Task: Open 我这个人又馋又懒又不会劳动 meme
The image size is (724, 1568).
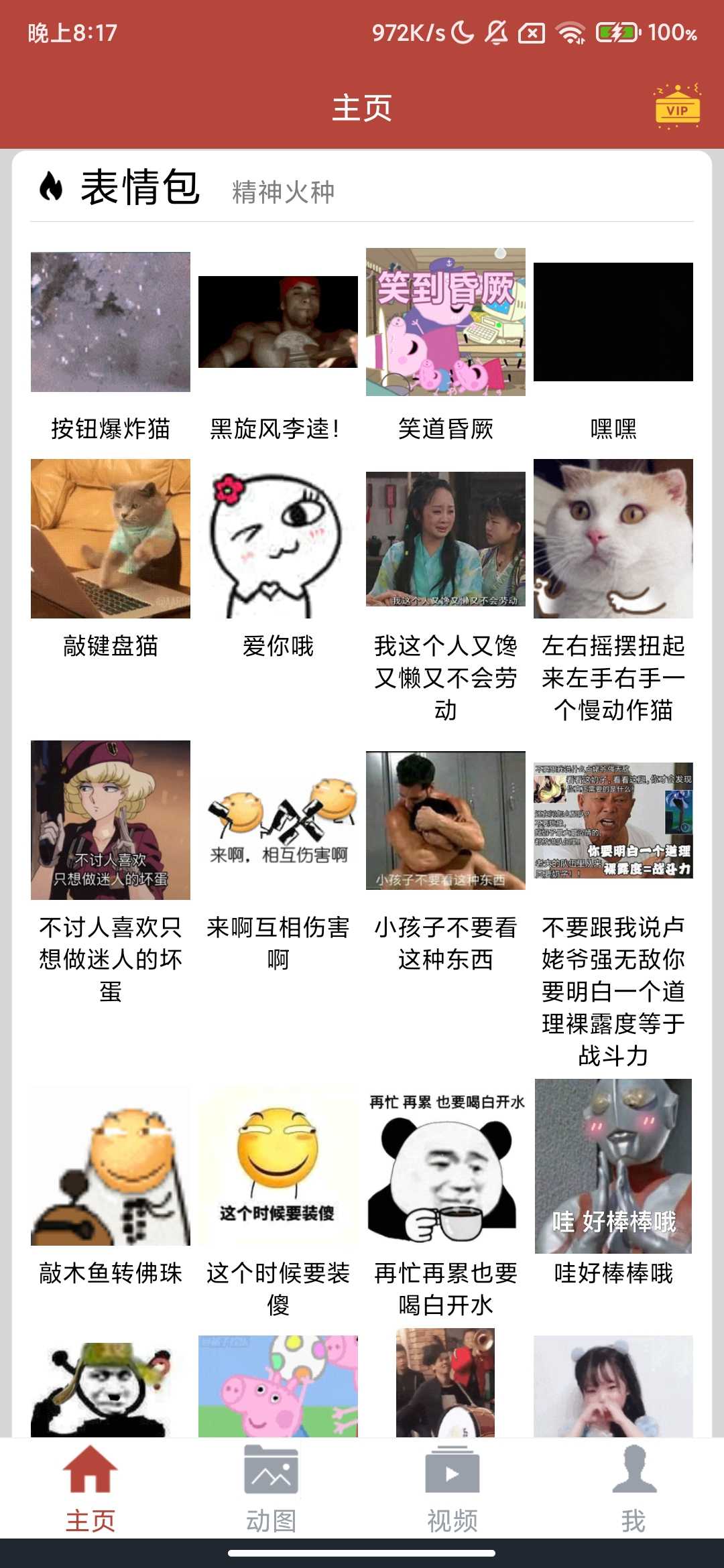Action: pos(446,539)
